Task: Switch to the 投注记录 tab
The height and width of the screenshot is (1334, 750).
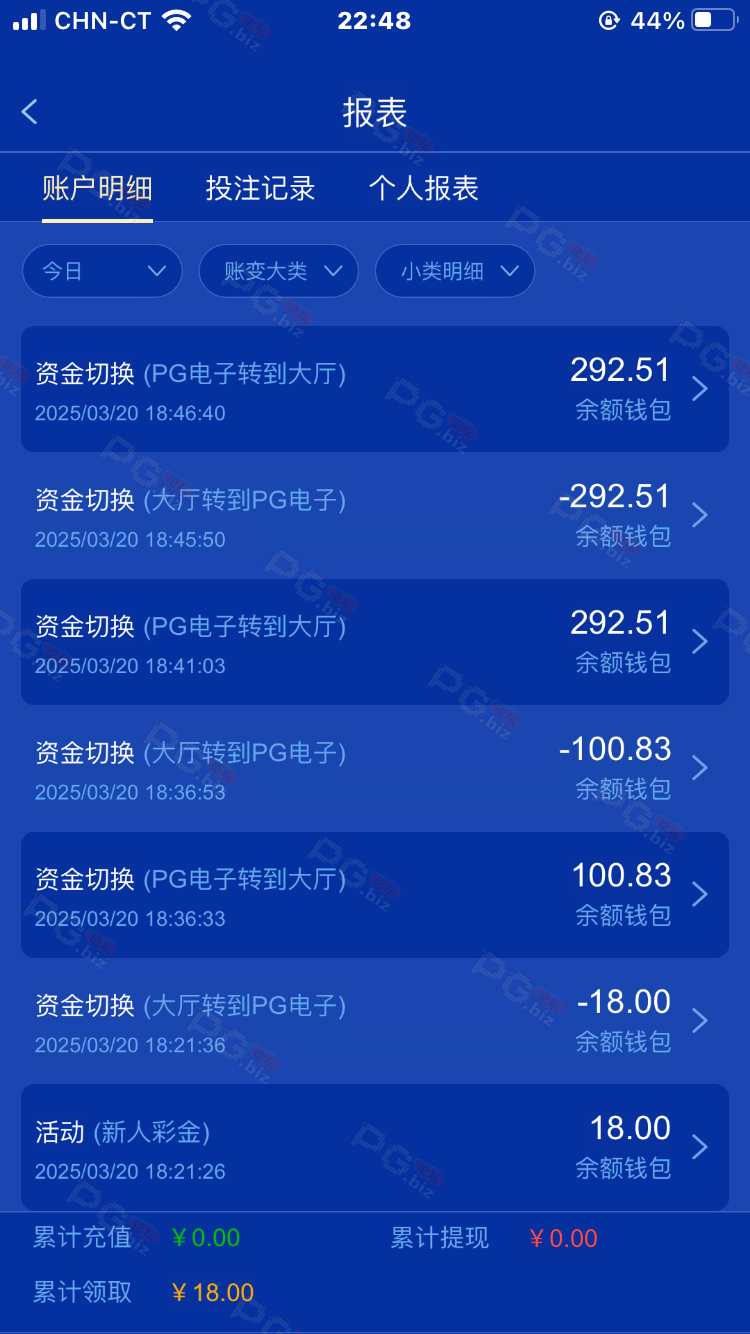Action: [260, 188]
